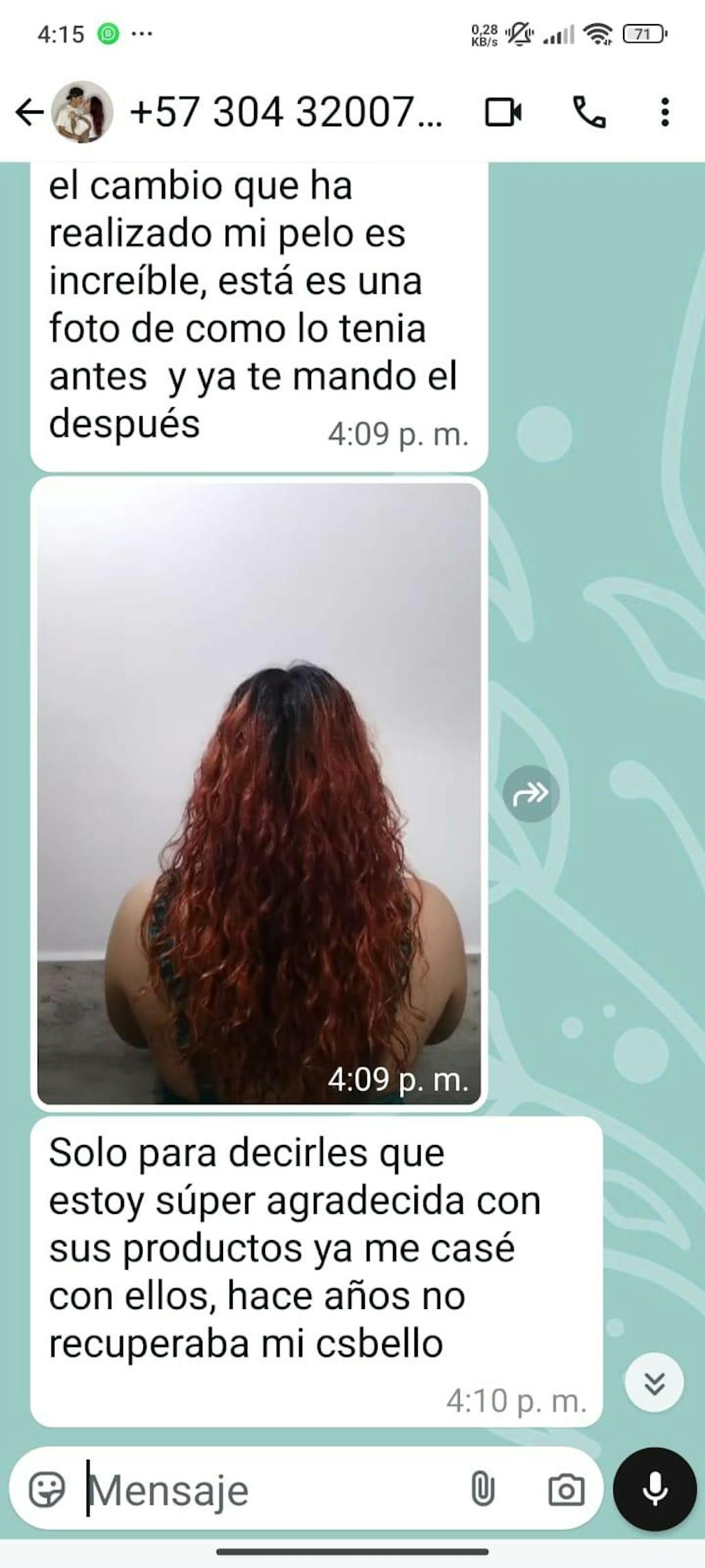
Task: Go back to the chat list
Action: (x=29, y=112)
